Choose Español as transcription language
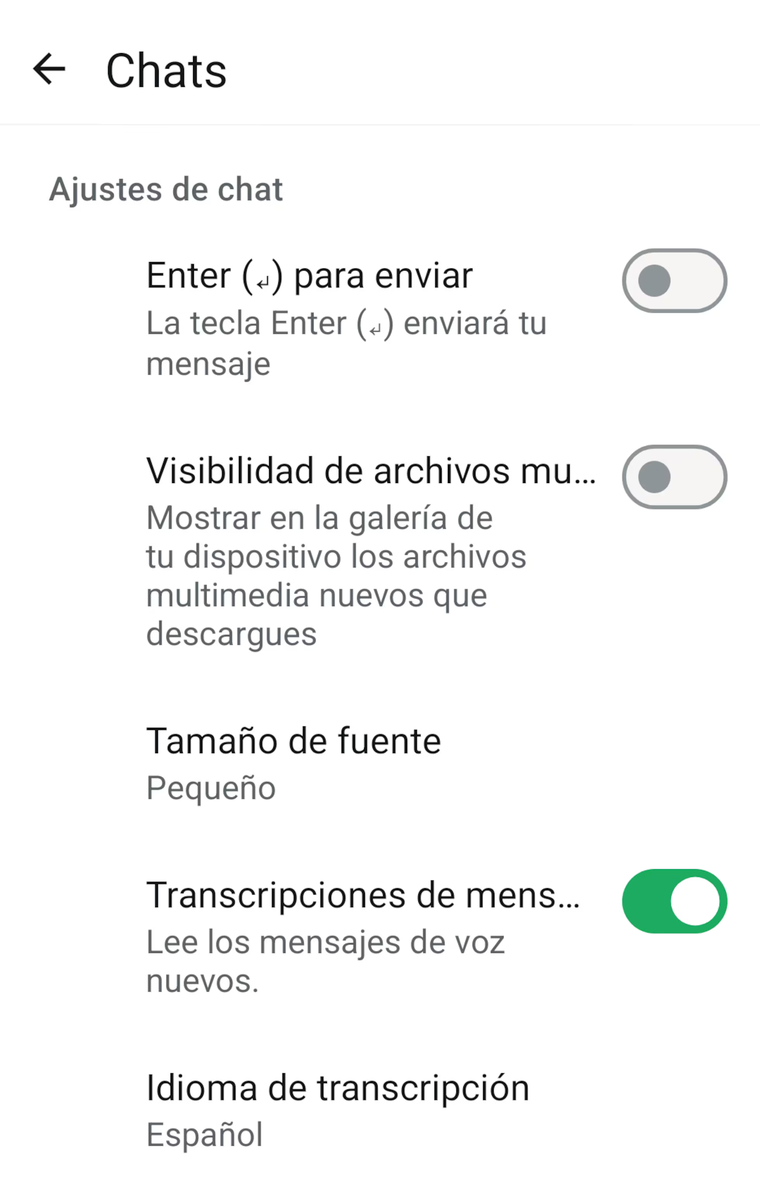Image resolution: width=760 pixels, height=1196 pixels. coord(204,1134)
